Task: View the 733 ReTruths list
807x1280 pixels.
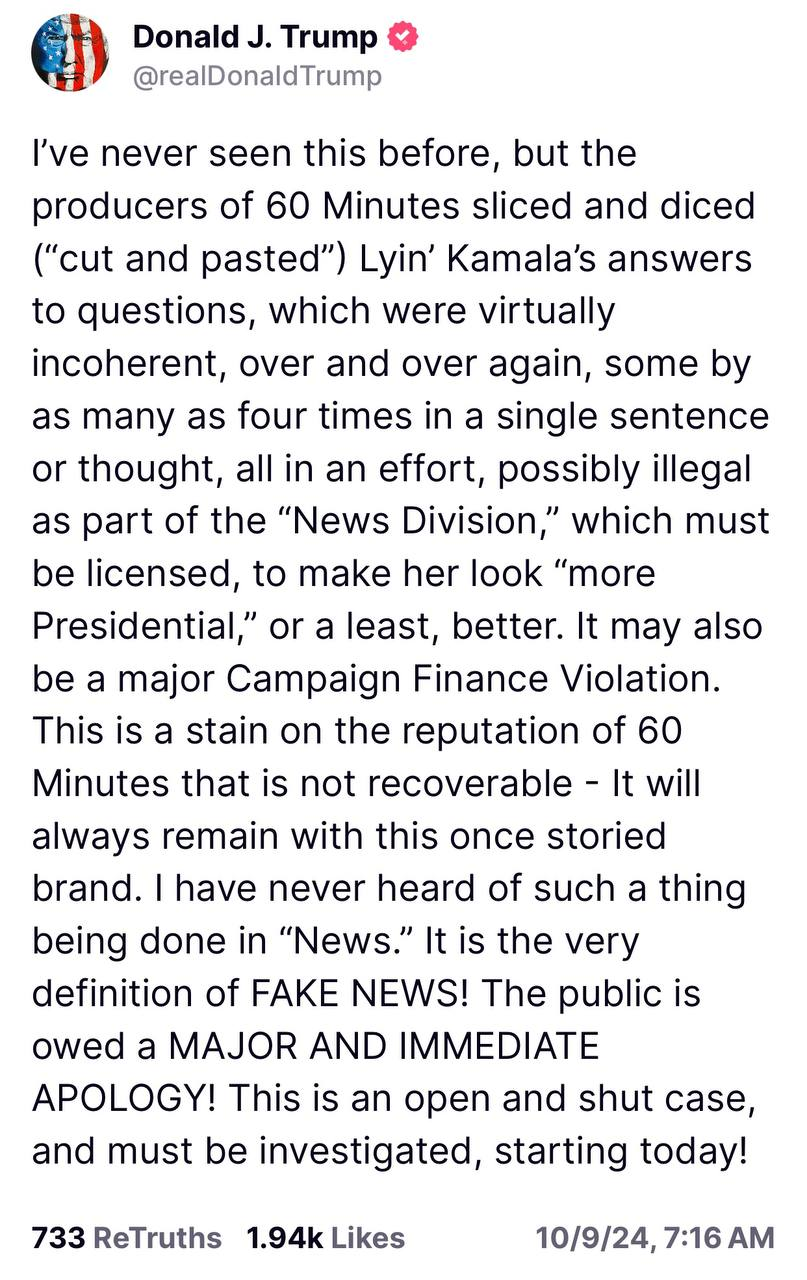Action: (127, 1238)
